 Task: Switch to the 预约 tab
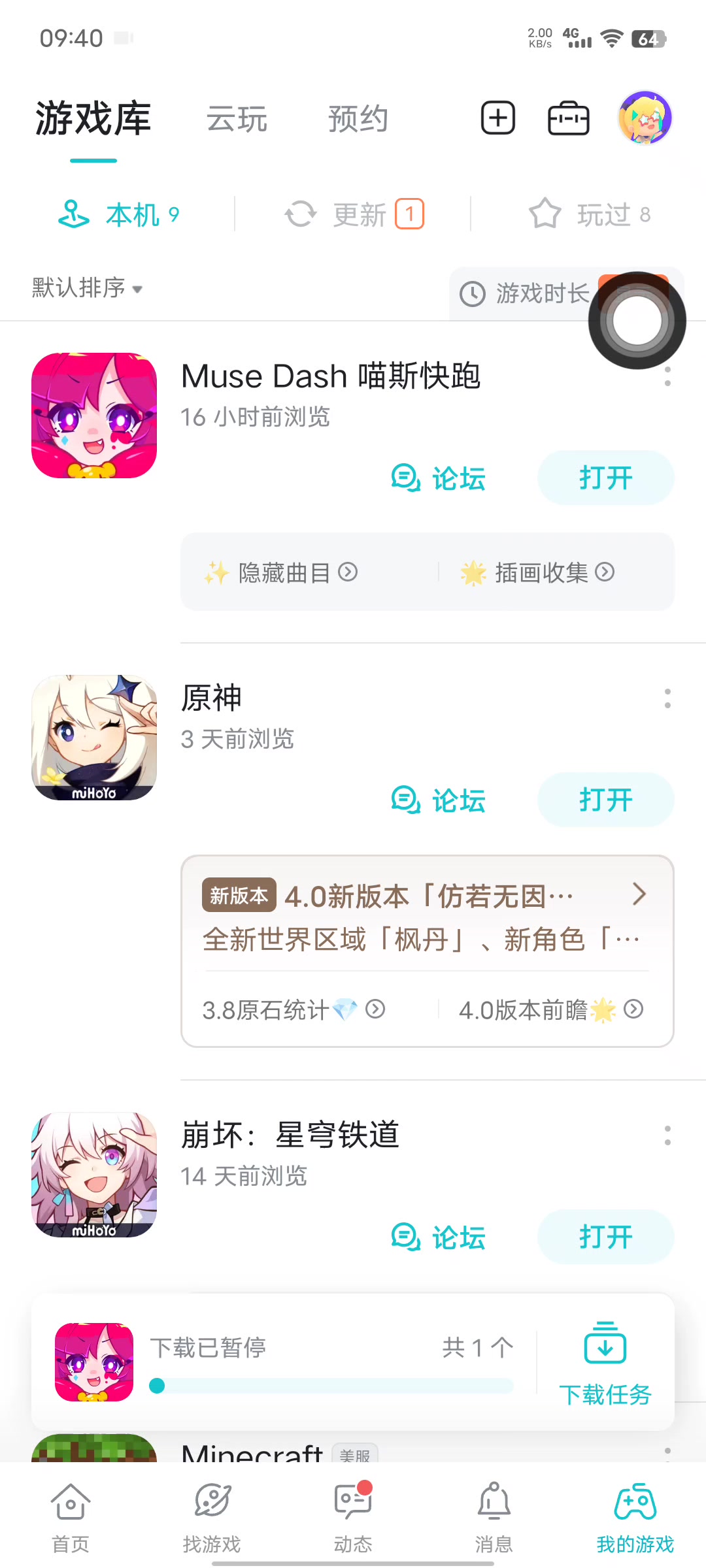358,119
